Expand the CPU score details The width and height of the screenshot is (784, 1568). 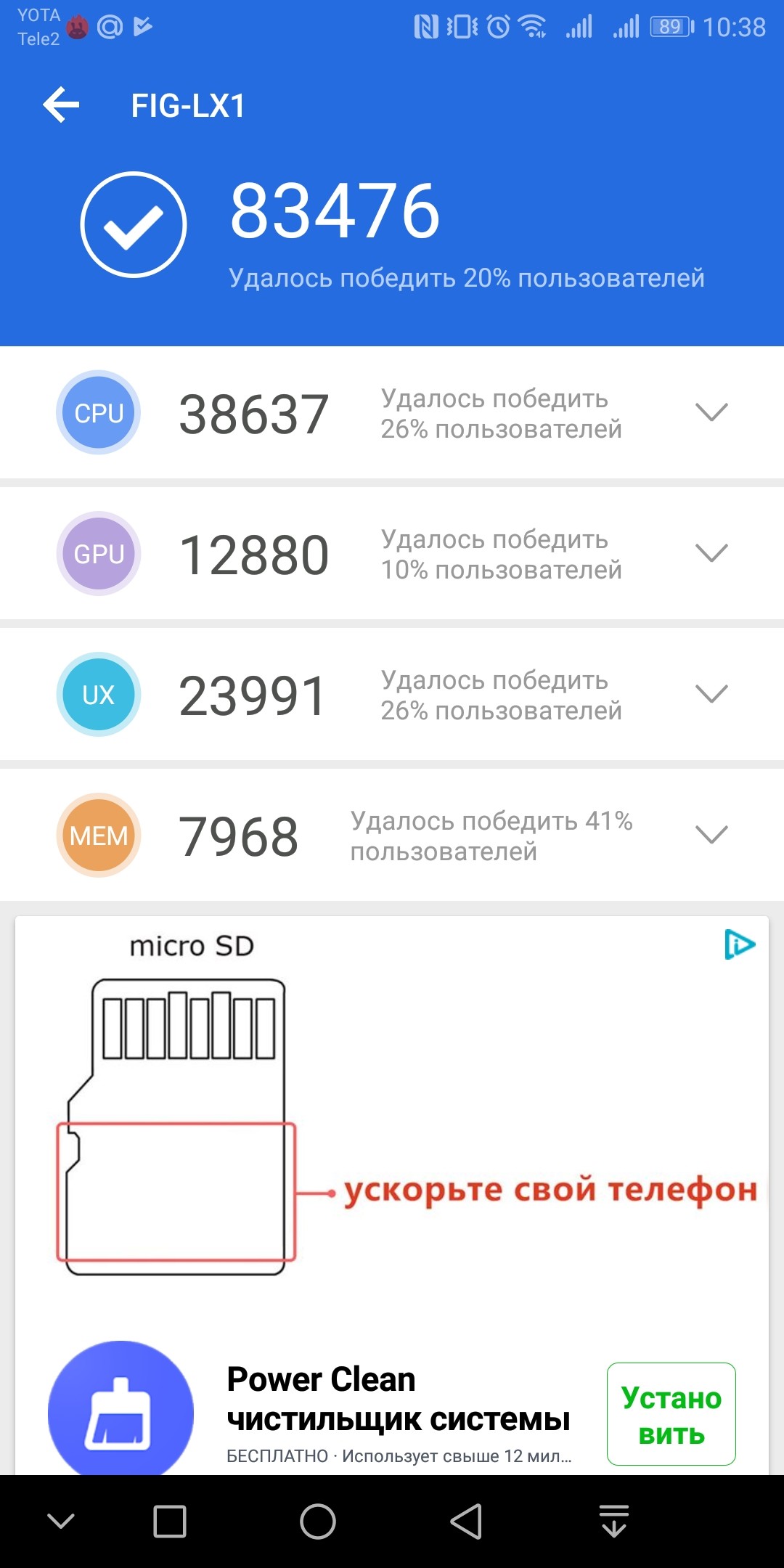(x=711, y=412)
